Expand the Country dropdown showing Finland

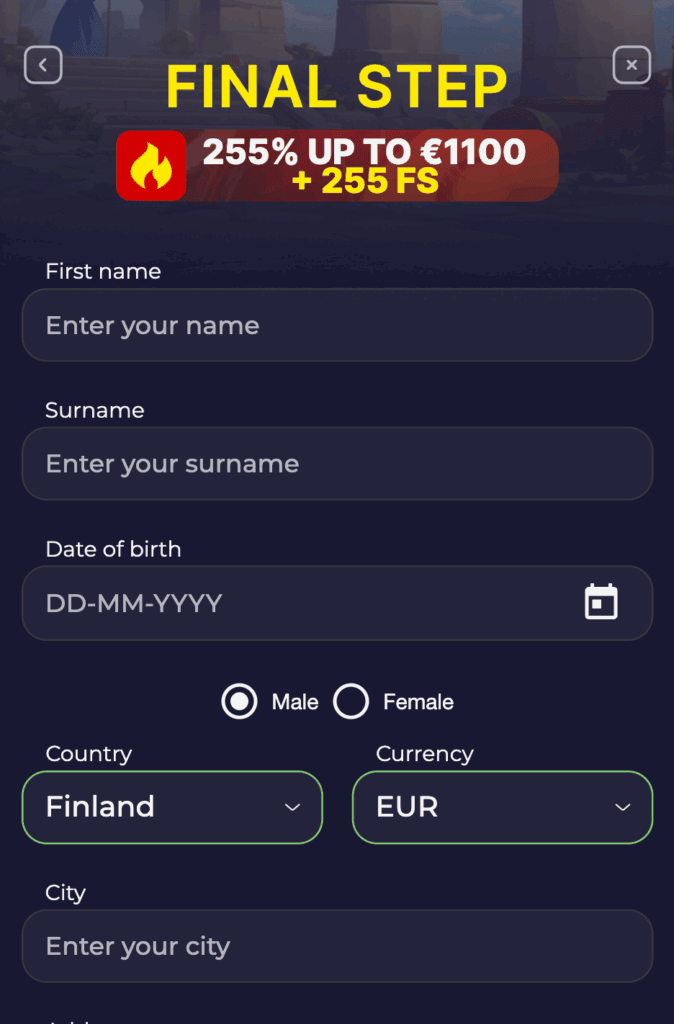click(x=172, y=807)
